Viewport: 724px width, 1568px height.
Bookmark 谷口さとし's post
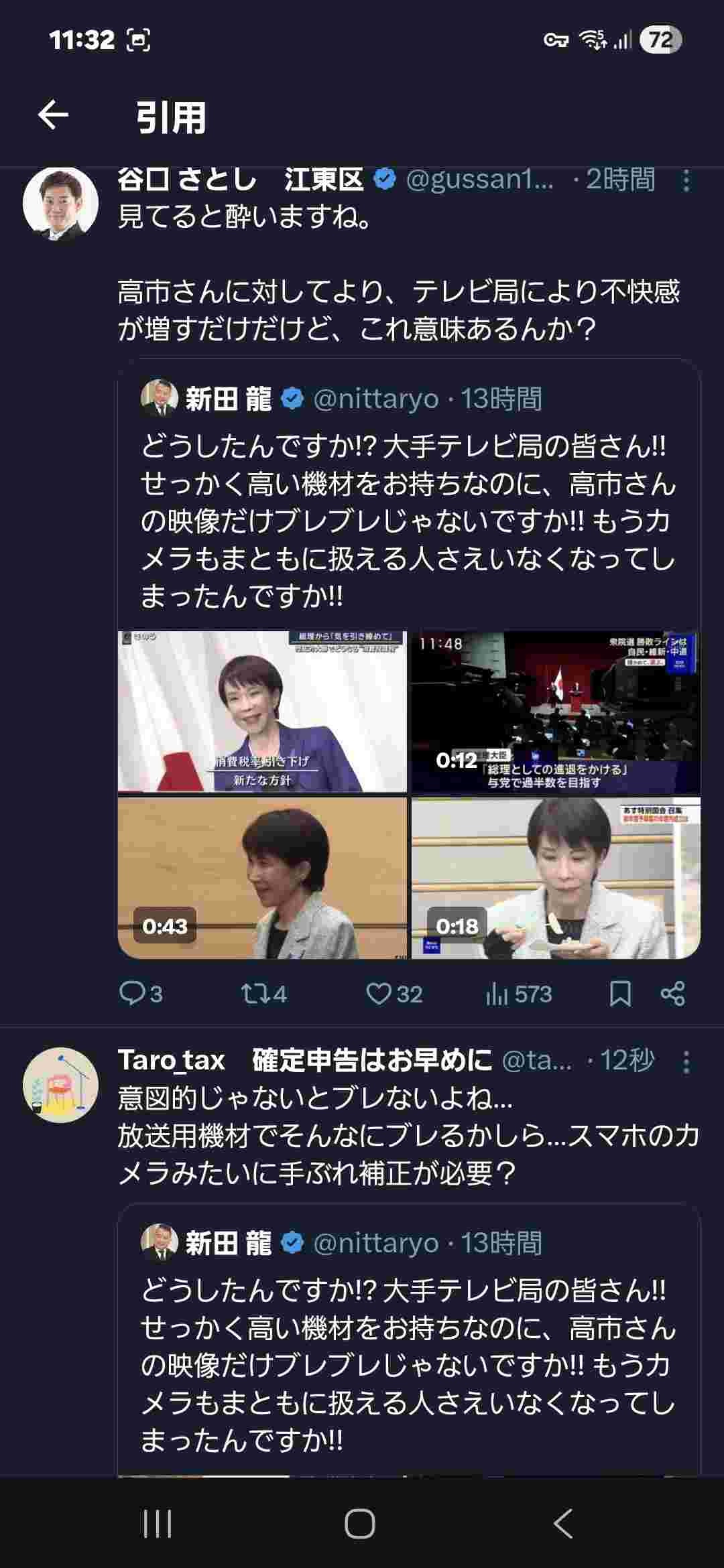point(620,993)
